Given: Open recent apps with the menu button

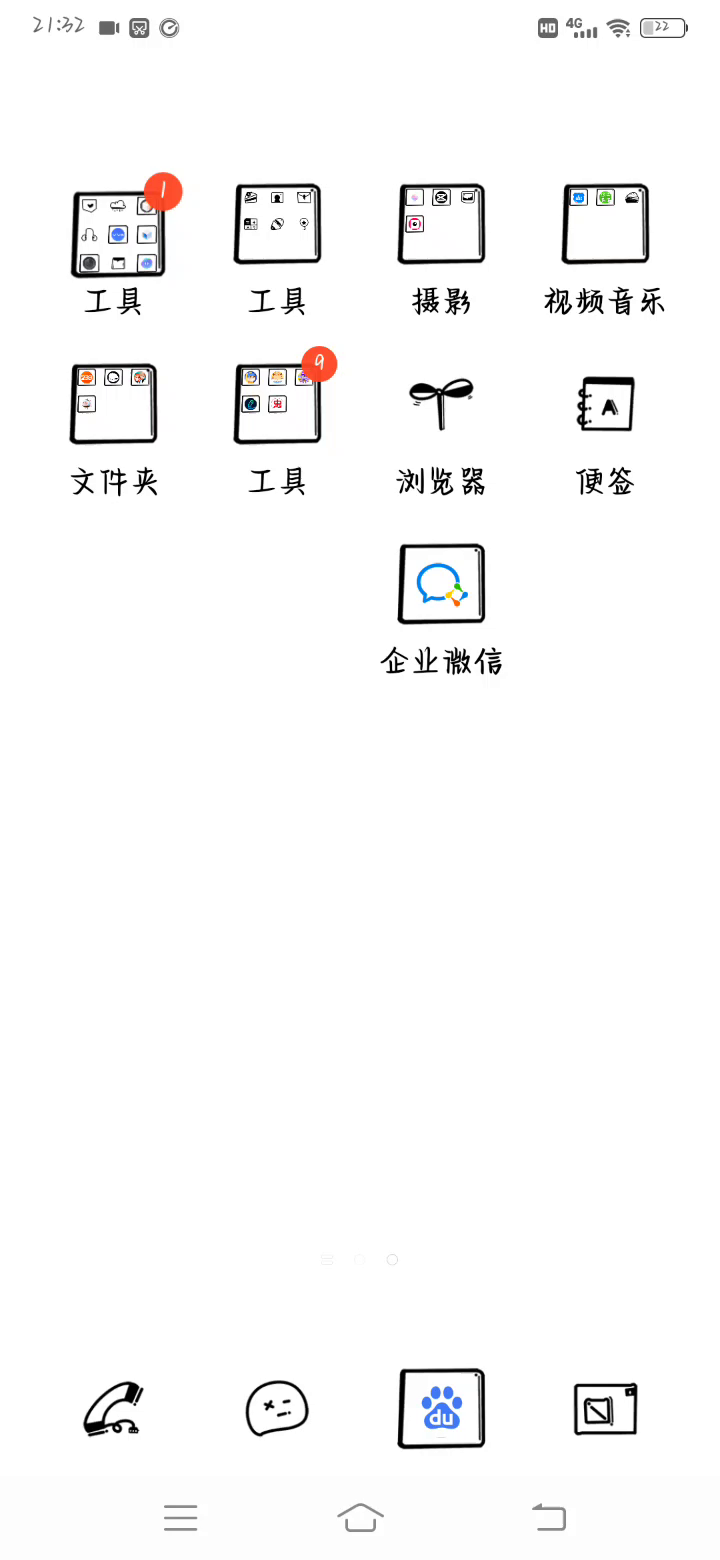Looking at the screenshot, I should coord(181,1517).
